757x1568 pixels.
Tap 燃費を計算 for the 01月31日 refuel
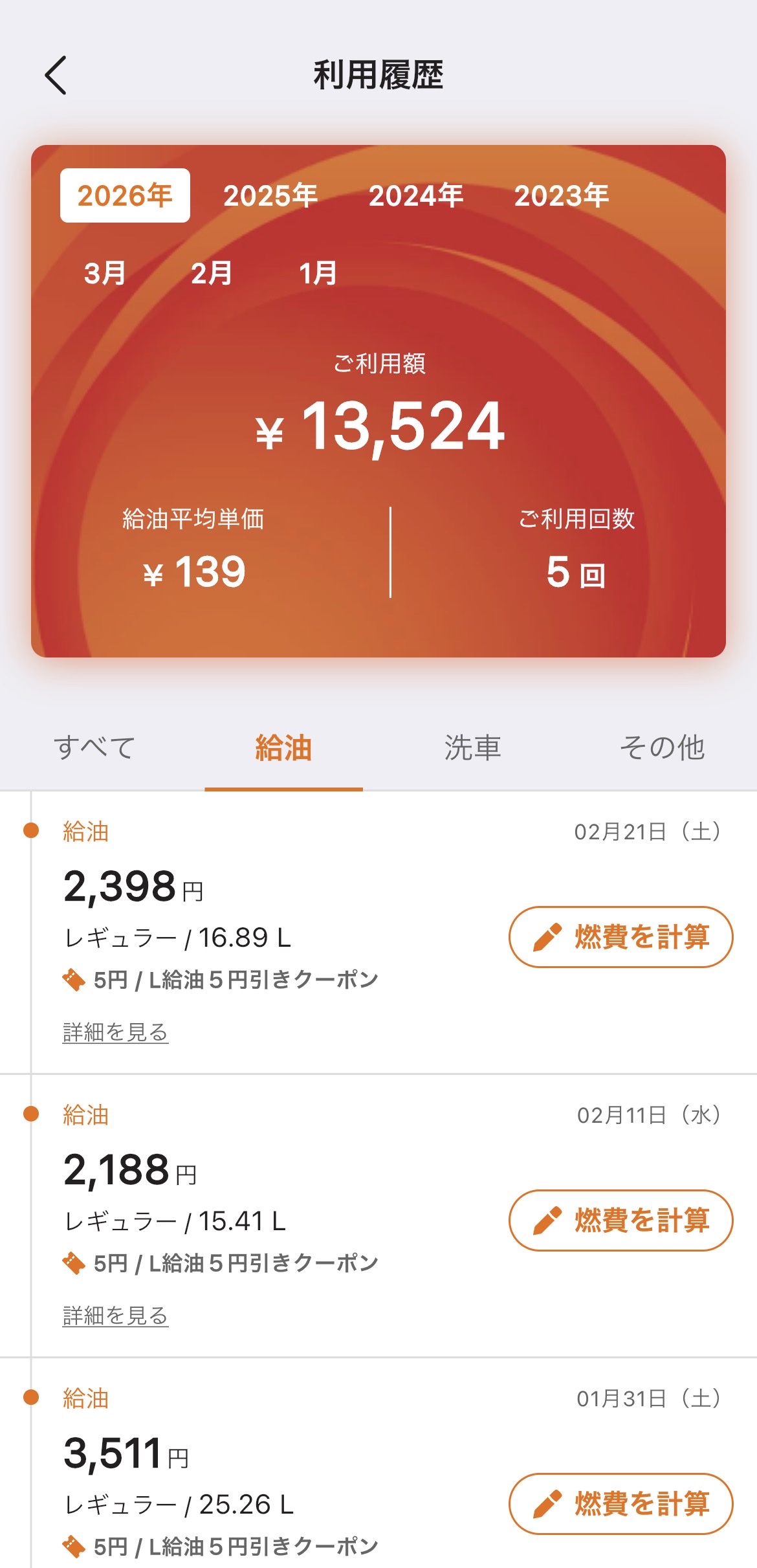coord(620,1504)
